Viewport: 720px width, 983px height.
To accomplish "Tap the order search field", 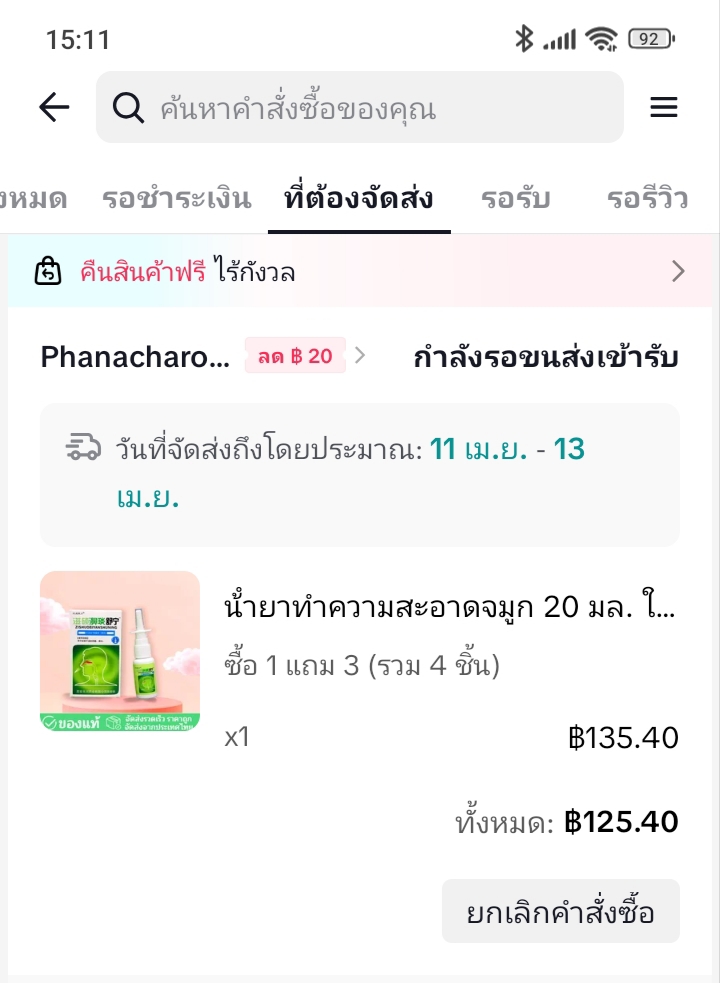I will (360, 108).
